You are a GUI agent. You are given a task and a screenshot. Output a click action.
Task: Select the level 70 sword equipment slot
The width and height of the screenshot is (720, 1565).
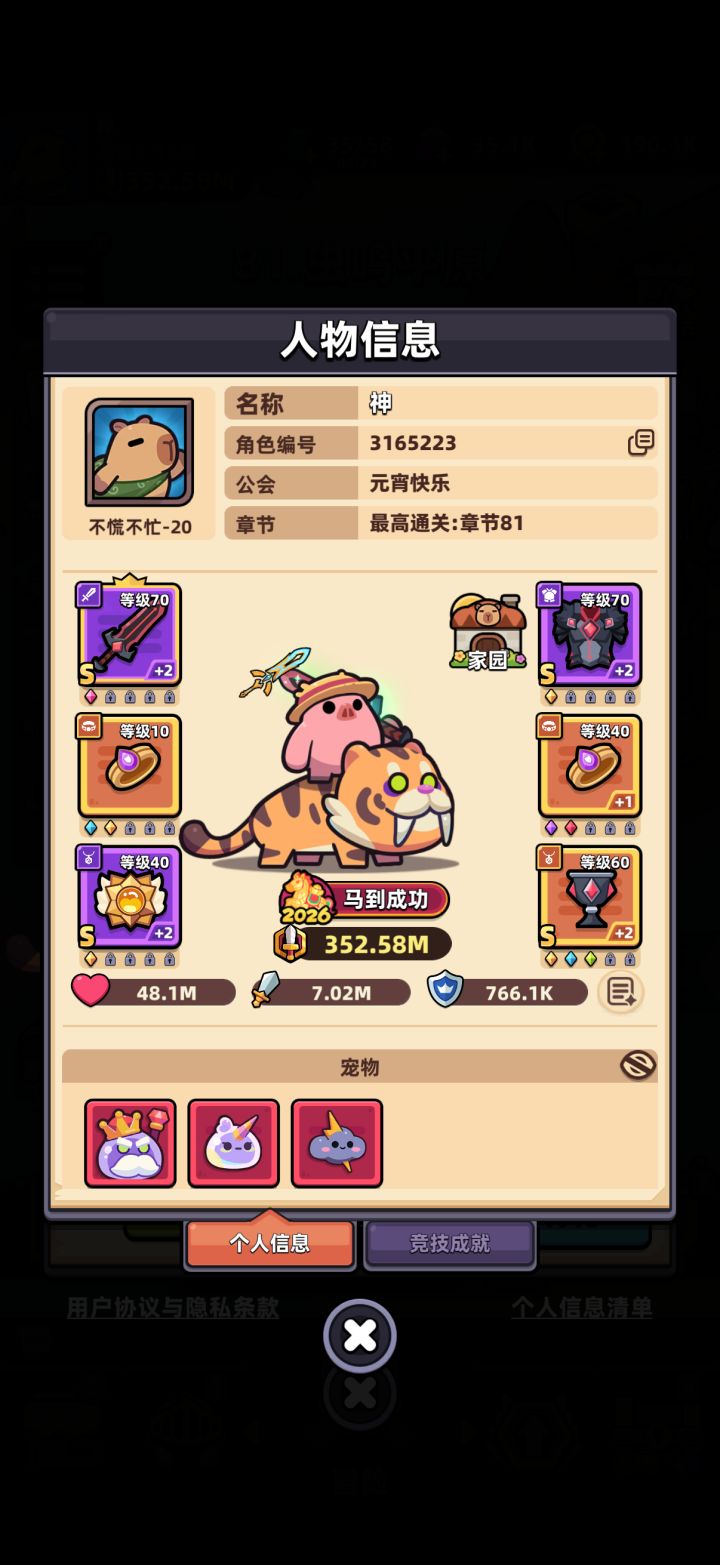[x=128, y=635]
